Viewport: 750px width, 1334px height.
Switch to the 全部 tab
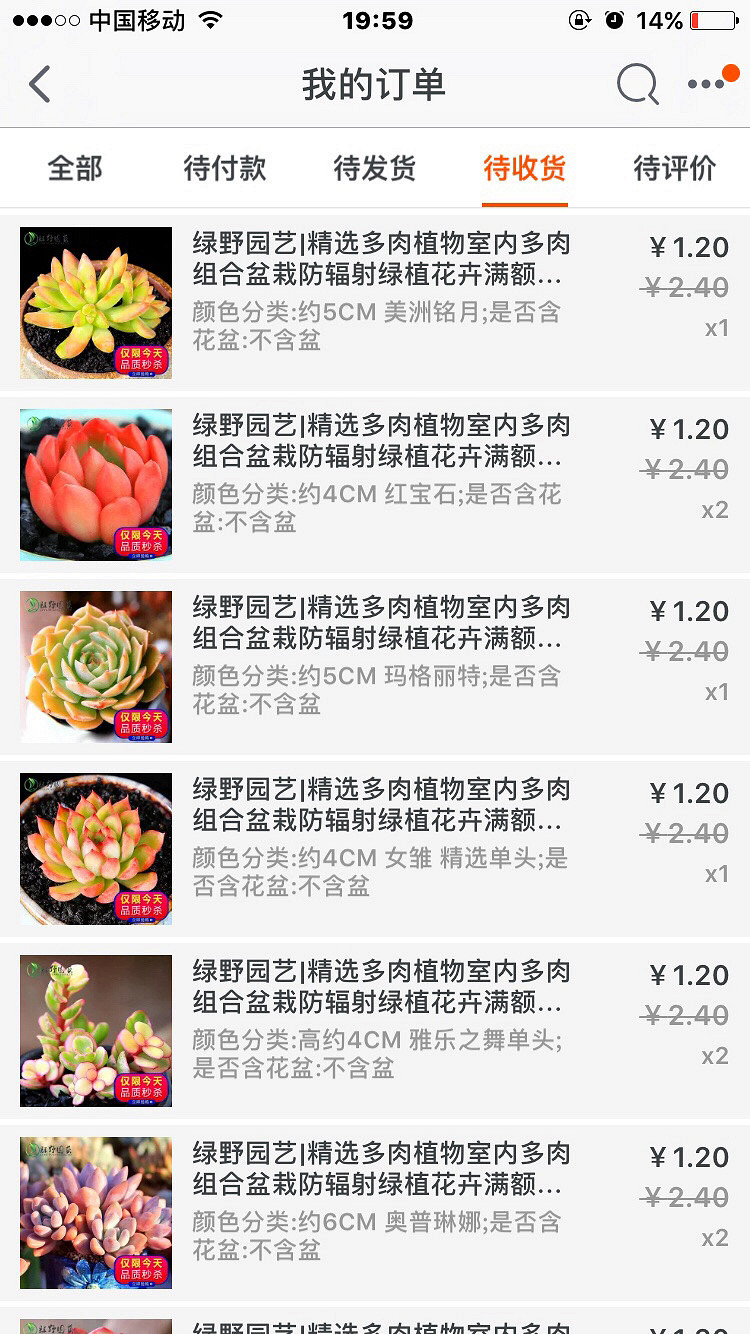click(x=75, y=168)
